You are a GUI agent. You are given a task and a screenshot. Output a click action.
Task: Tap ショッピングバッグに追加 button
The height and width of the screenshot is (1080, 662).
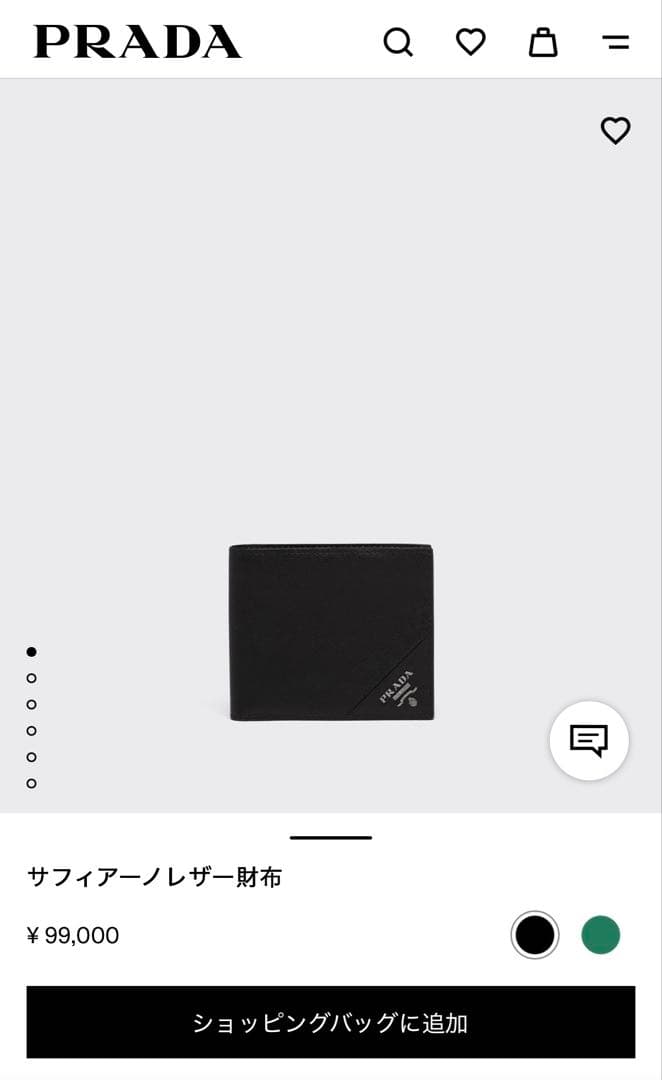coord(331,1022)
